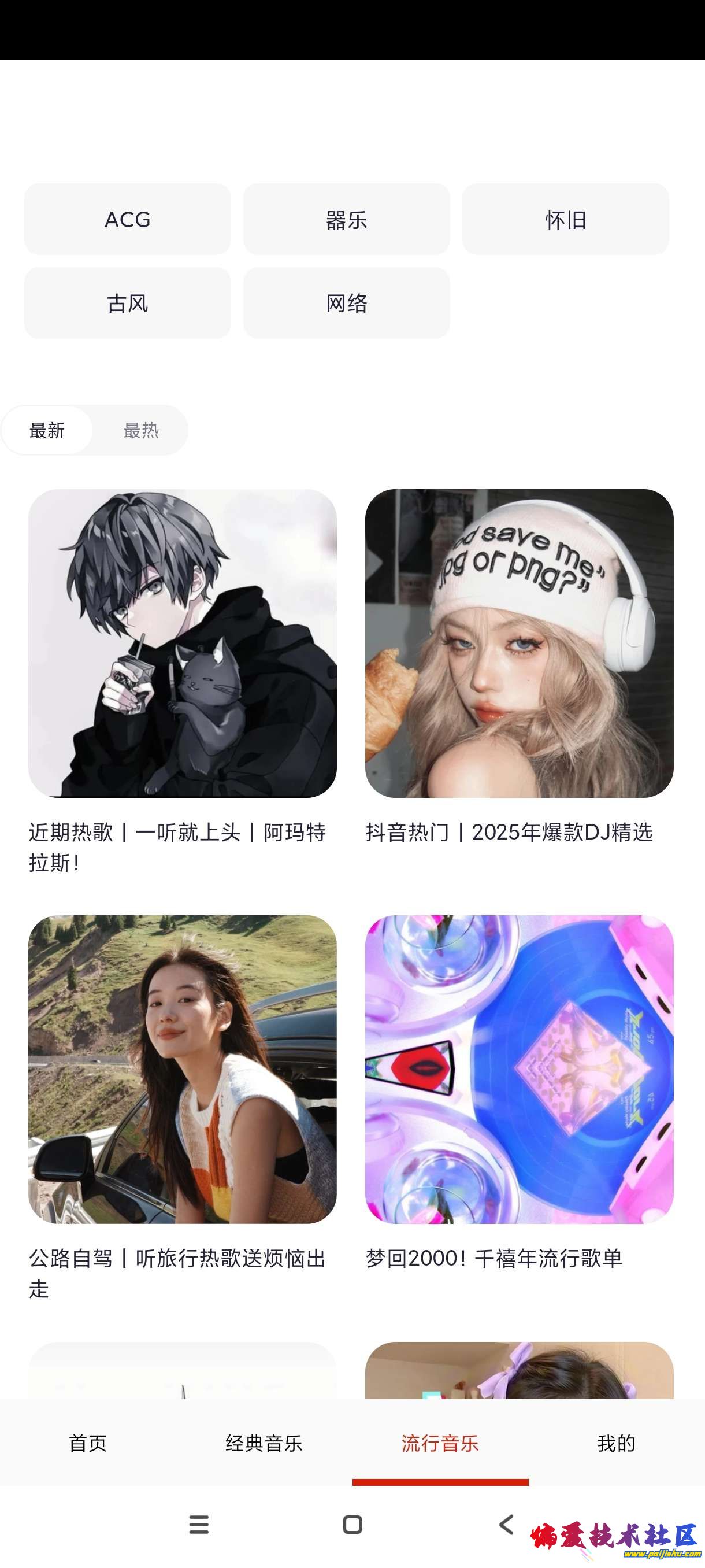The width and height of the screenshot is (705, 1568).
Task: Switch to the 经典音乐 tab
Action: pyautogui.click(x=264, y=1443)
